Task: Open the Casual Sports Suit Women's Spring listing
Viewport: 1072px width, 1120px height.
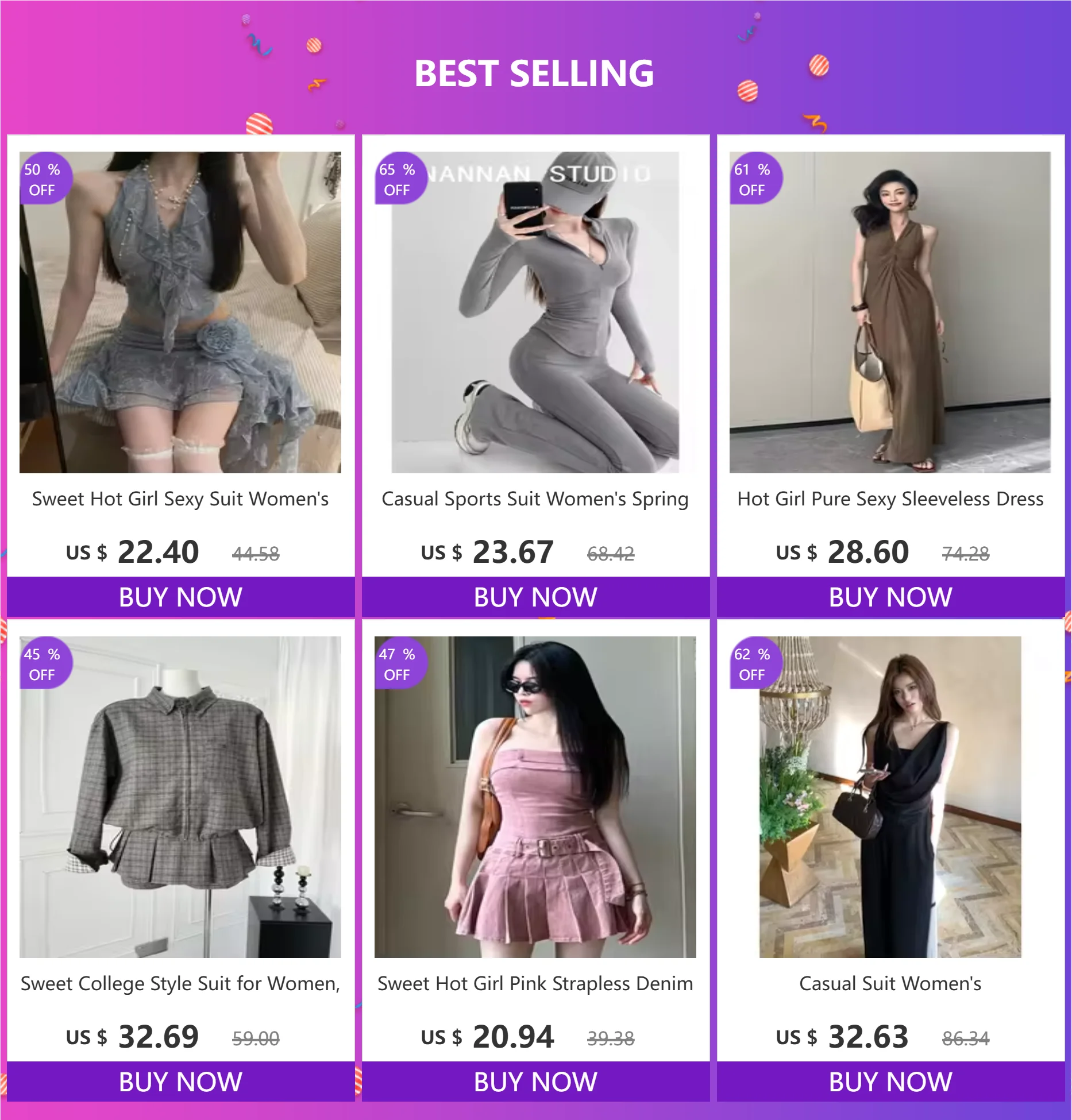Action: 535,500
